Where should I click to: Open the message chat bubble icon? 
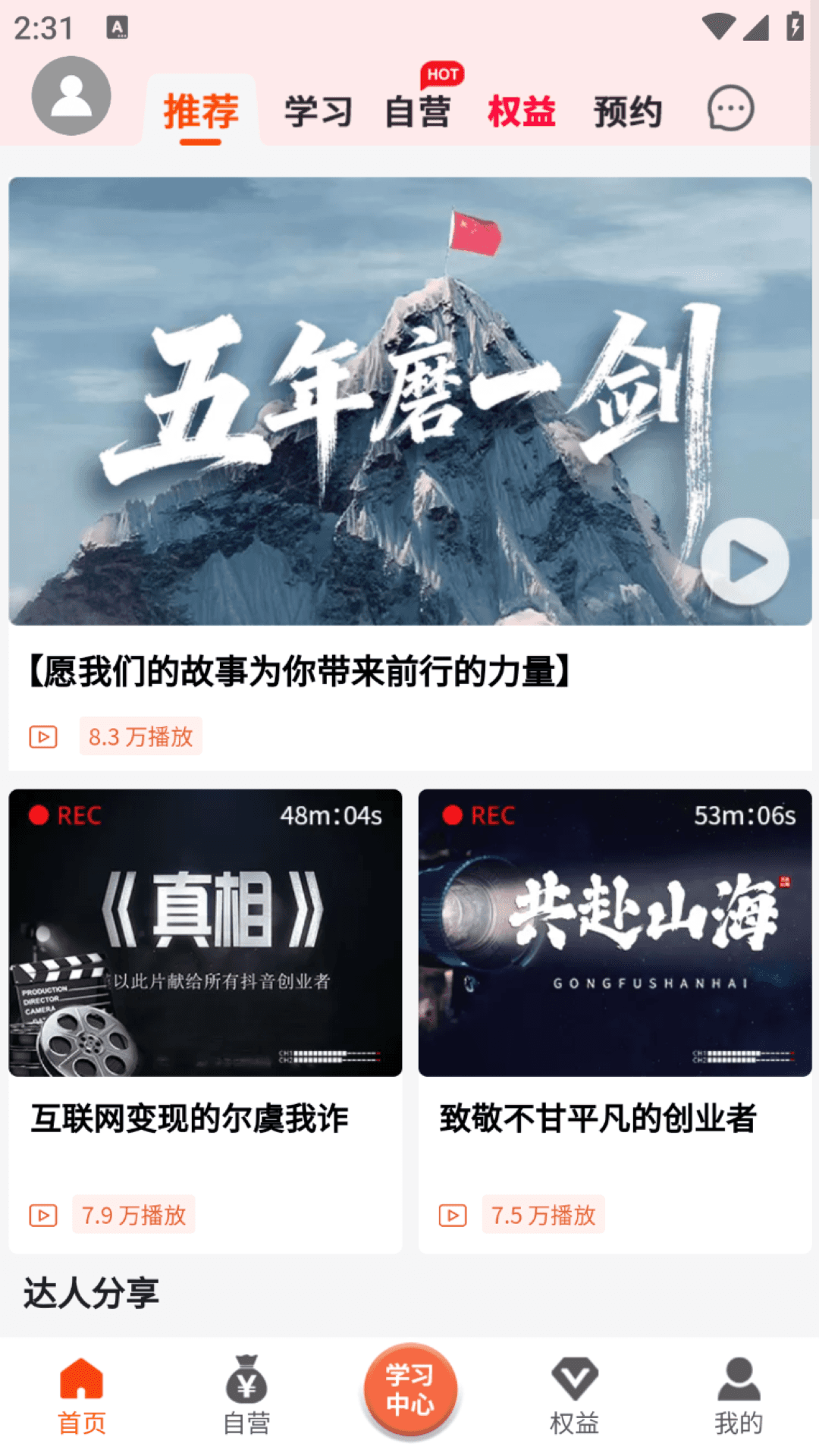730,108
